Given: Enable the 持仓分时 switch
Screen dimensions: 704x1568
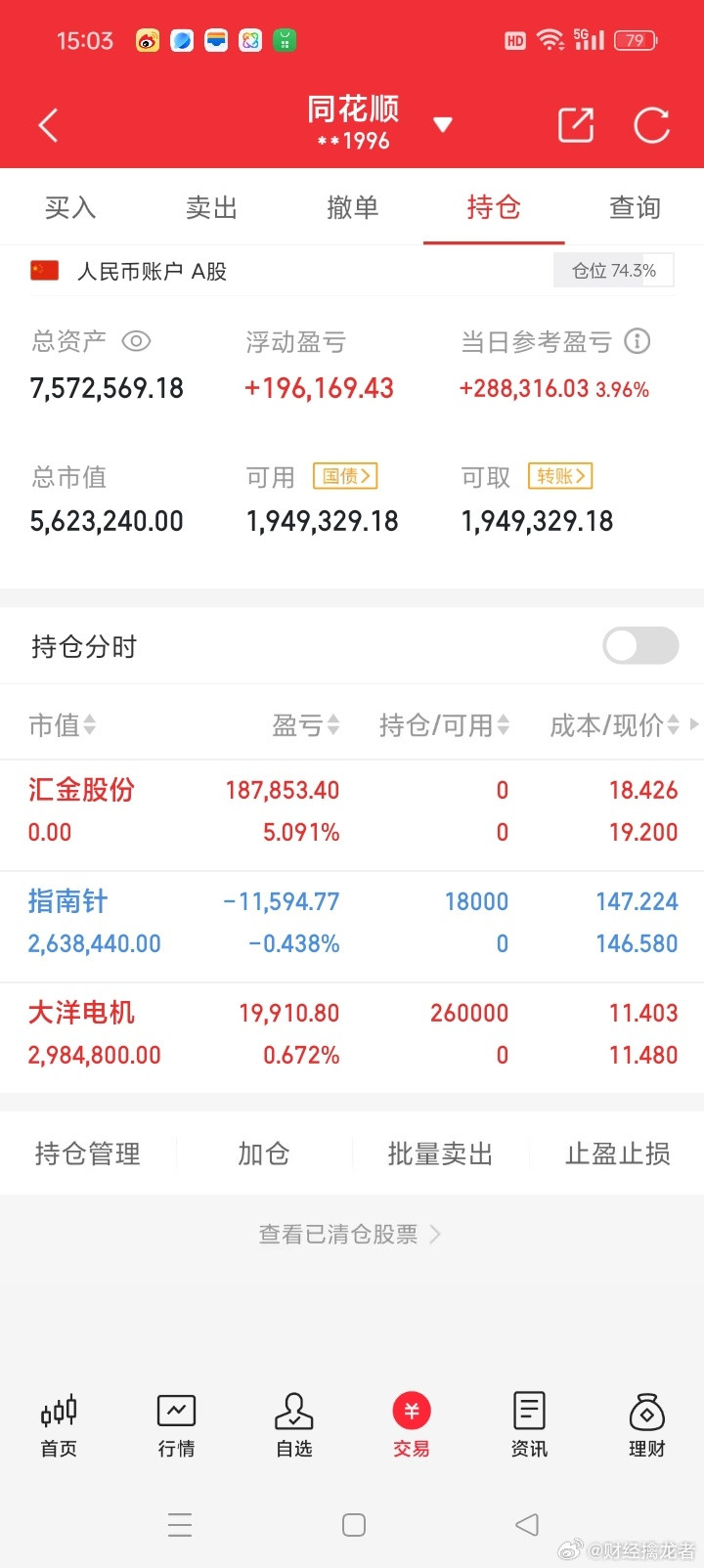Looking at the screenshot, I should 640,645.
